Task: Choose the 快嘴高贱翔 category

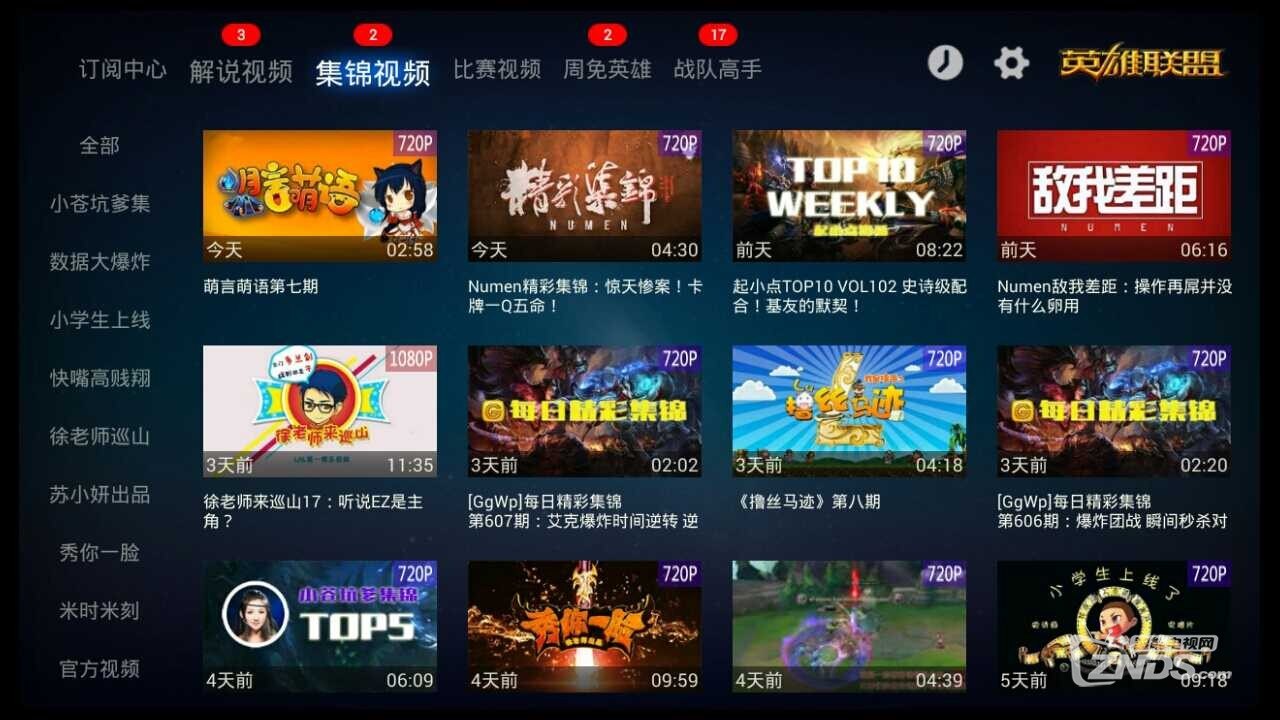Action: click(x=100, y=378)
